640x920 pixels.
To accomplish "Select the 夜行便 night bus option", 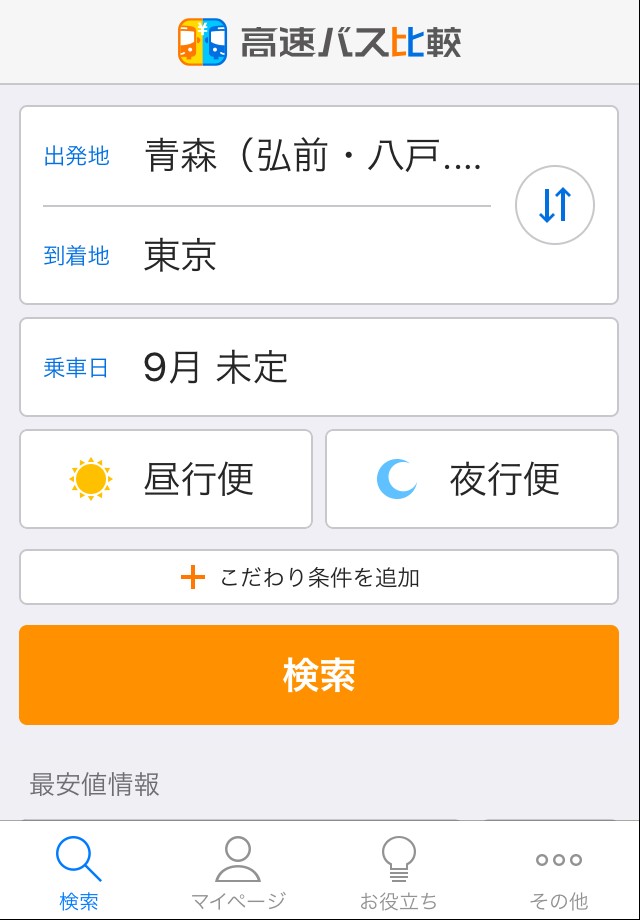I will point(472,479).
